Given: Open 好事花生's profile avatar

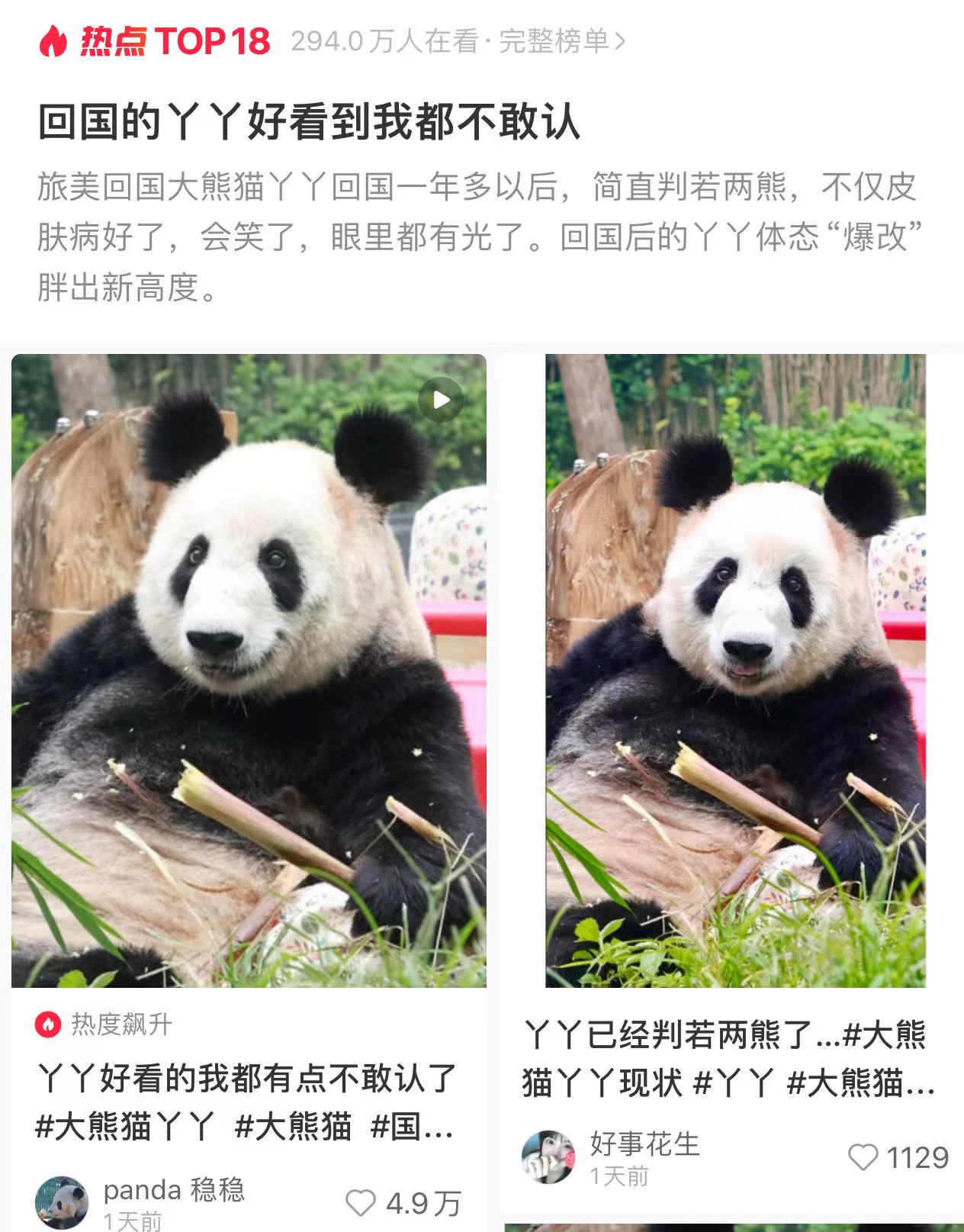Looking at the screenshot, I should (548, 1156).
